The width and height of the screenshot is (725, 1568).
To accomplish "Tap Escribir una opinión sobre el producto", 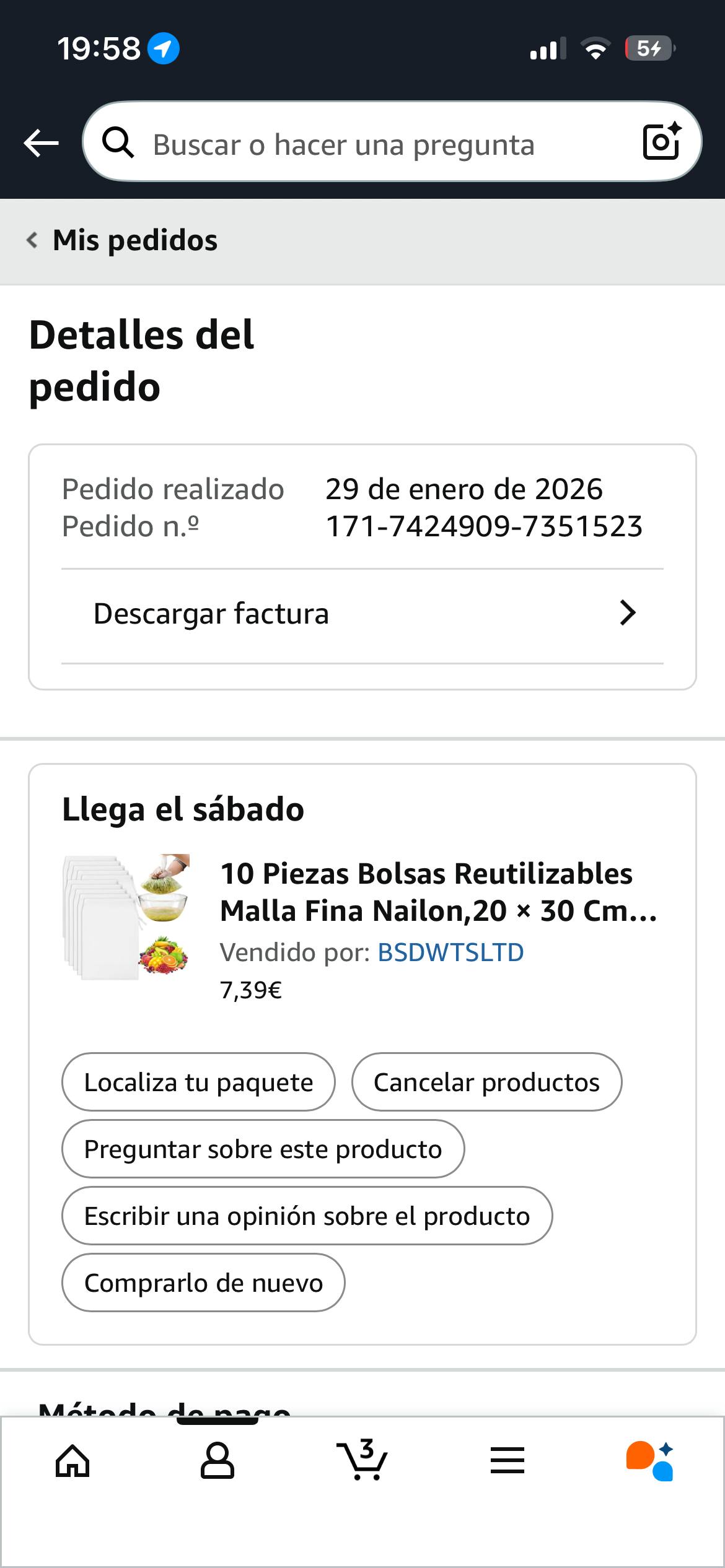I will (307, 1216).
